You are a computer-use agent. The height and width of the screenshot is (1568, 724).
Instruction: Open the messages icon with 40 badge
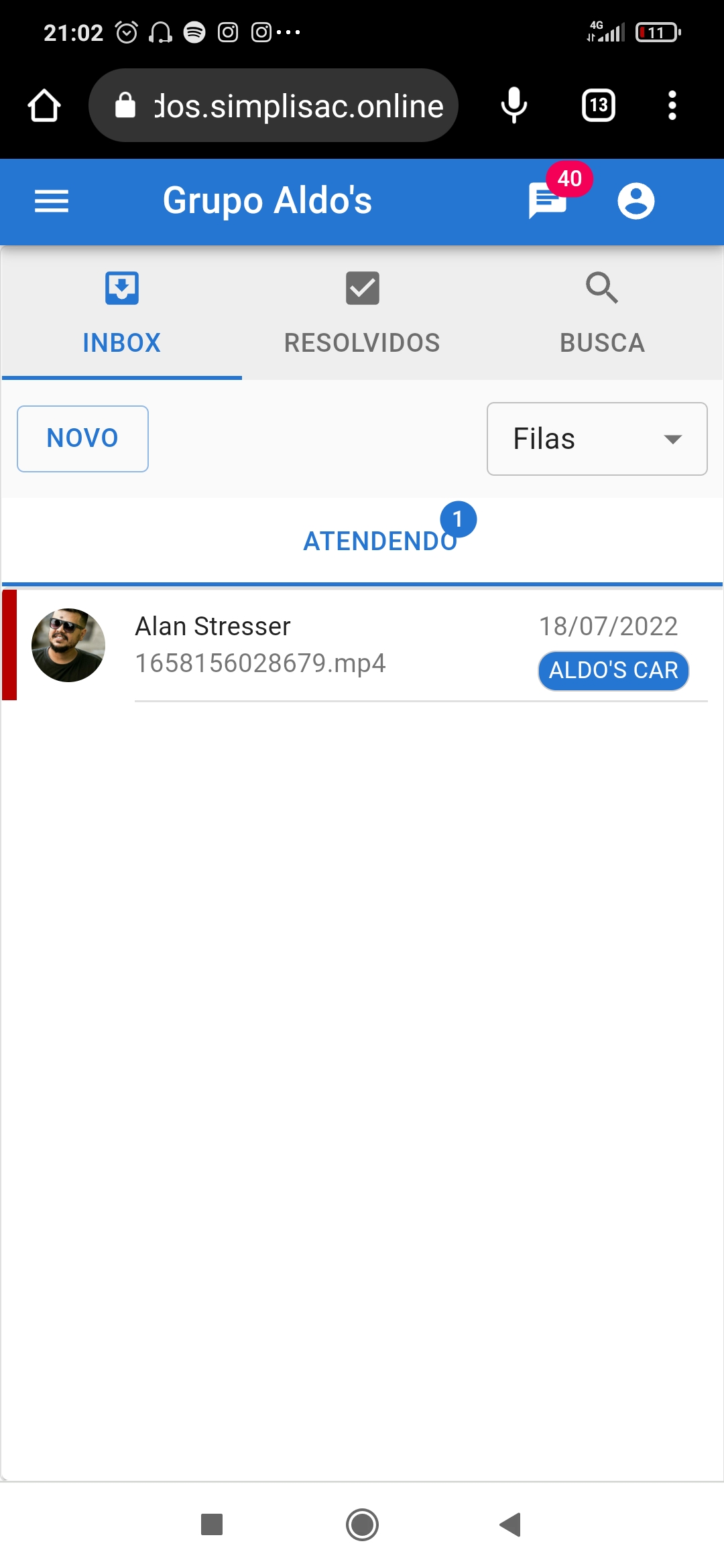click(x=548, y=200)
